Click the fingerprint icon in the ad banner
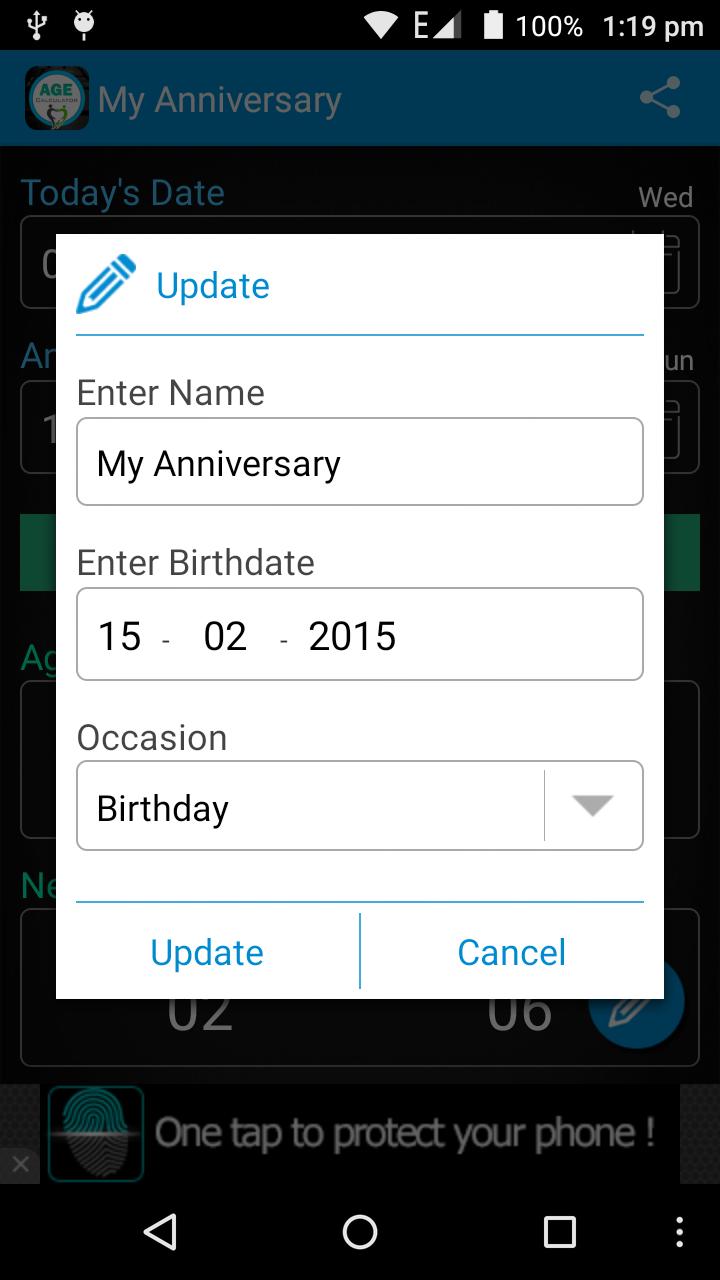The width and height of the screenshot is (720, 1280). click(95, 1133)
